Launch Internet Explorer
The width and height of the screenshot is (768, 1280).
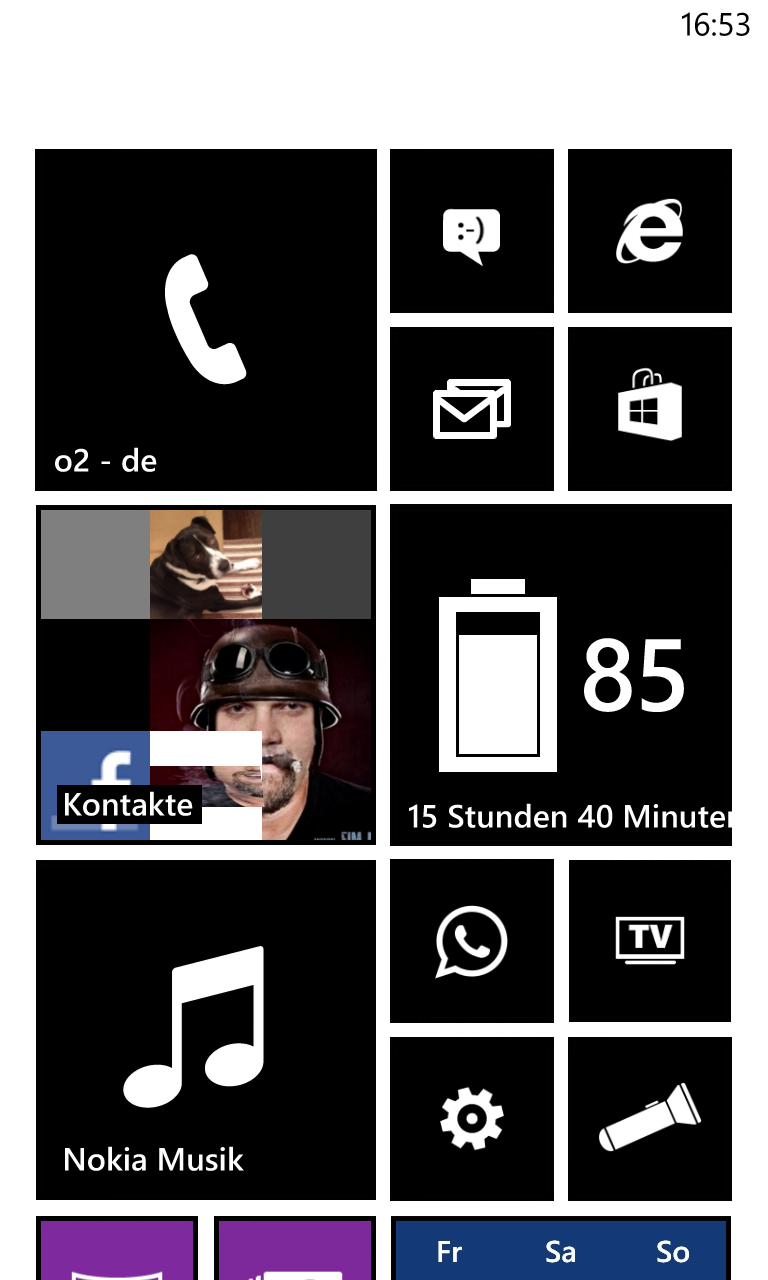[650, 231]
